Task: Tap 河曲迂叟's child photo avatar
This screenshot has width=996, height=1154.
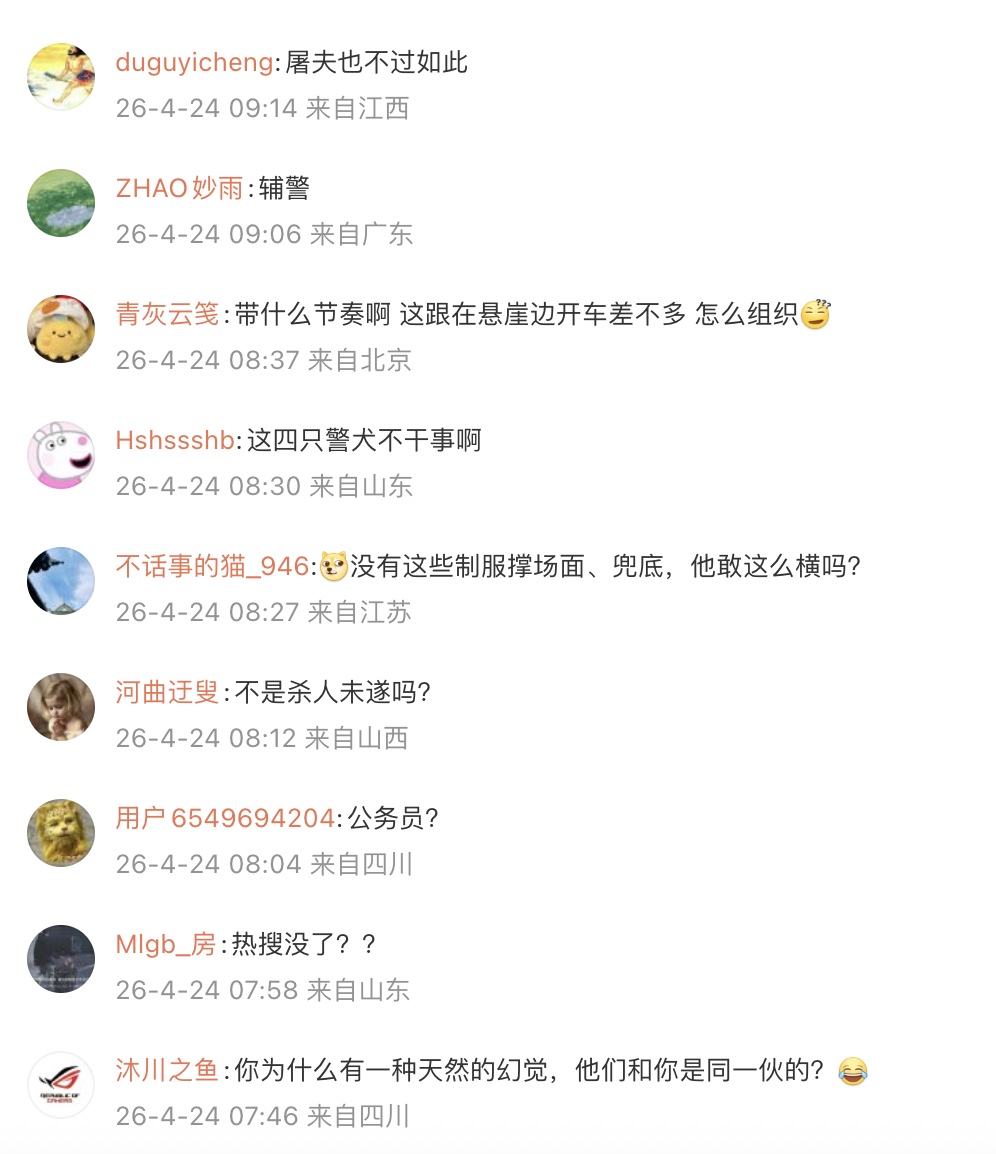Action: pyautogui.click(x=61, y=707)
